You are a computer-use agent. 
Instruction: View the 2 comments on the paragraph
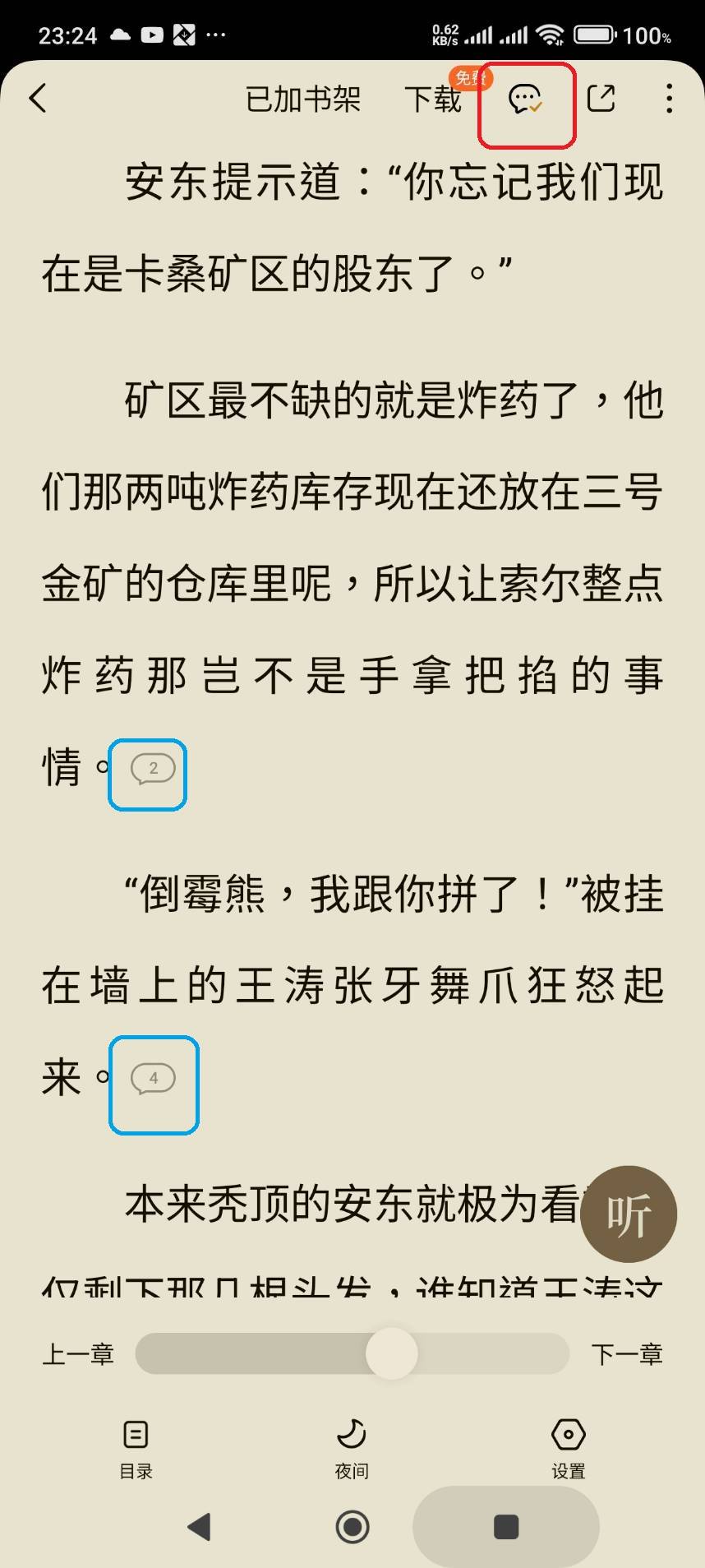[x=153, y=770]
